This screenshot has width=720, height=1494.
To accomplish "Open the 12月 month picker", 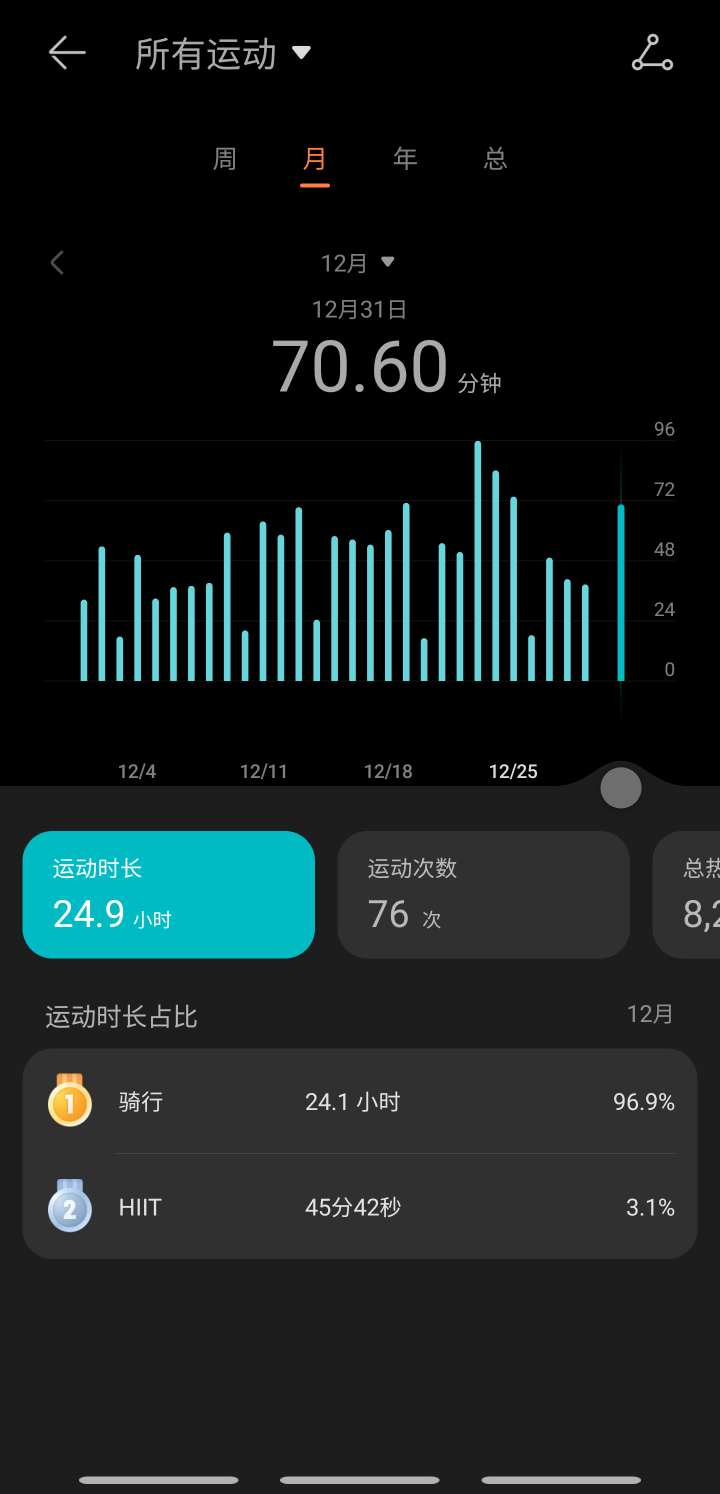I will (x=357, y=263).
